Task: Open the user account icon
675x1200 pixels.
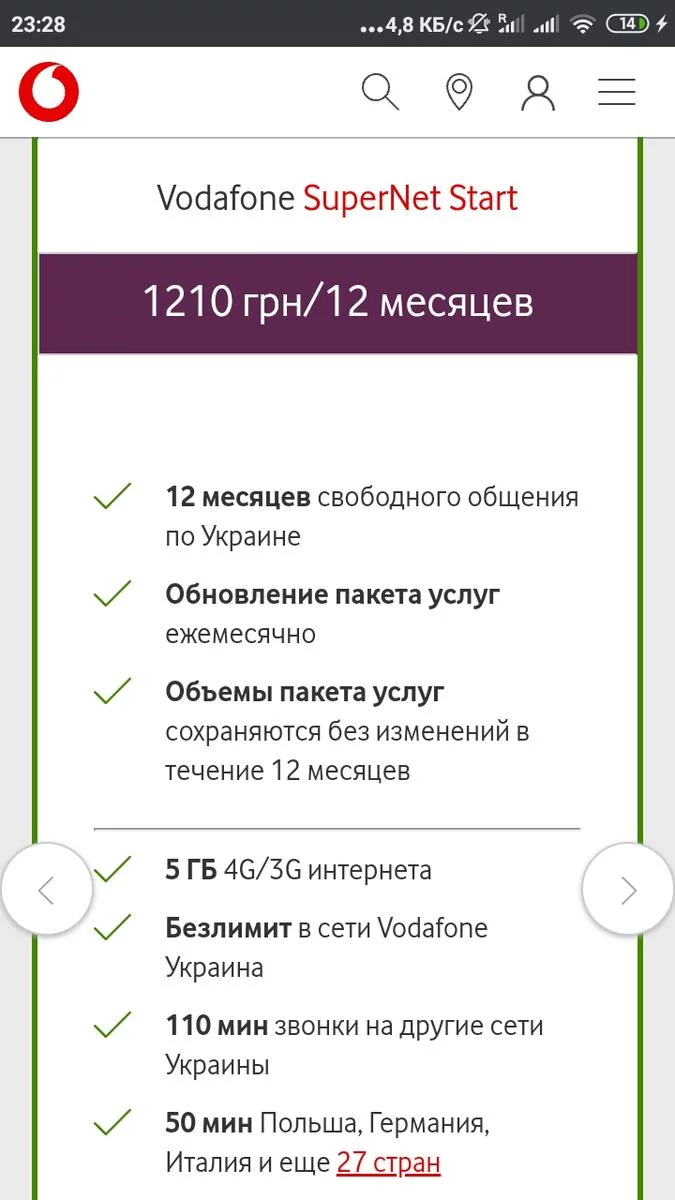Action: tap(538, 93)
